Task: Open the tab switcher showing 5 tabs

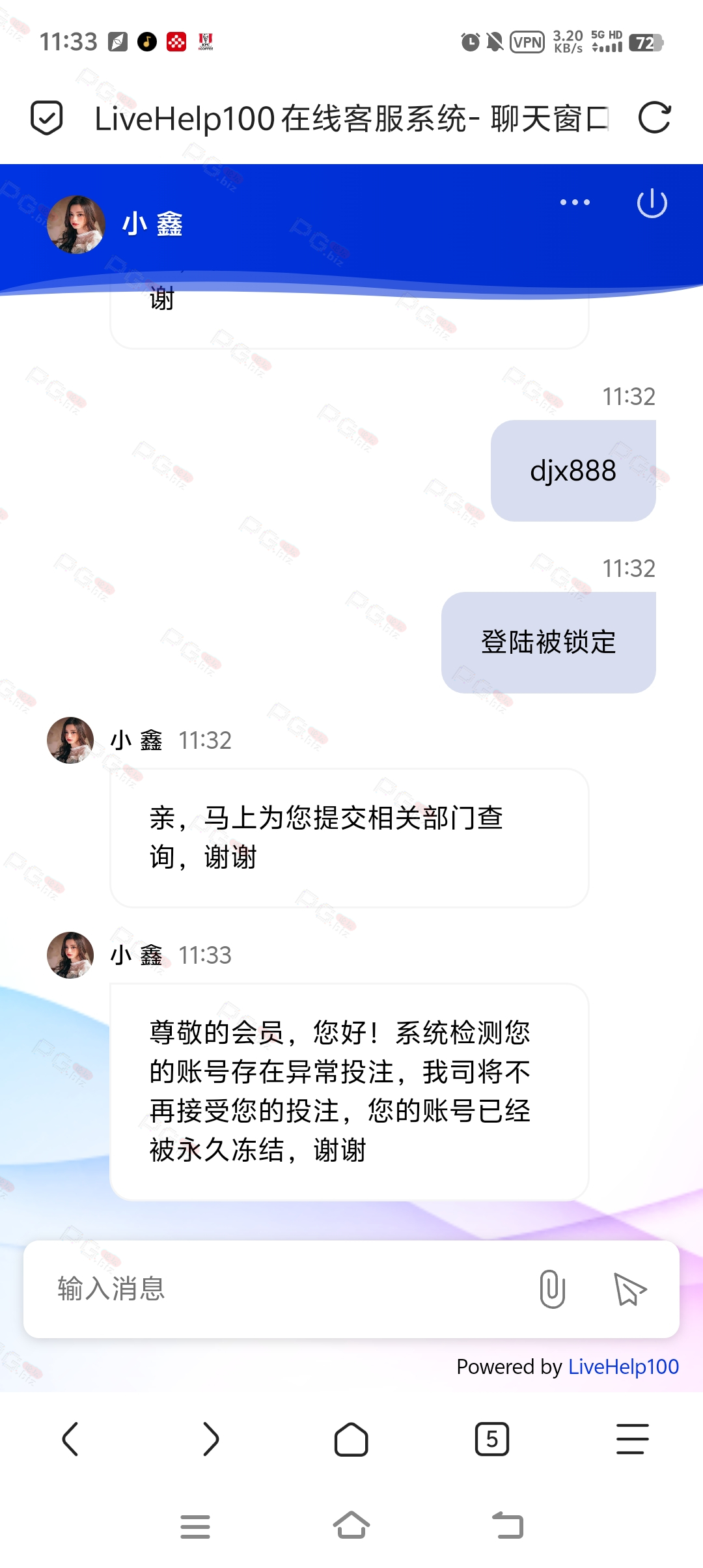Action: 492,1439
